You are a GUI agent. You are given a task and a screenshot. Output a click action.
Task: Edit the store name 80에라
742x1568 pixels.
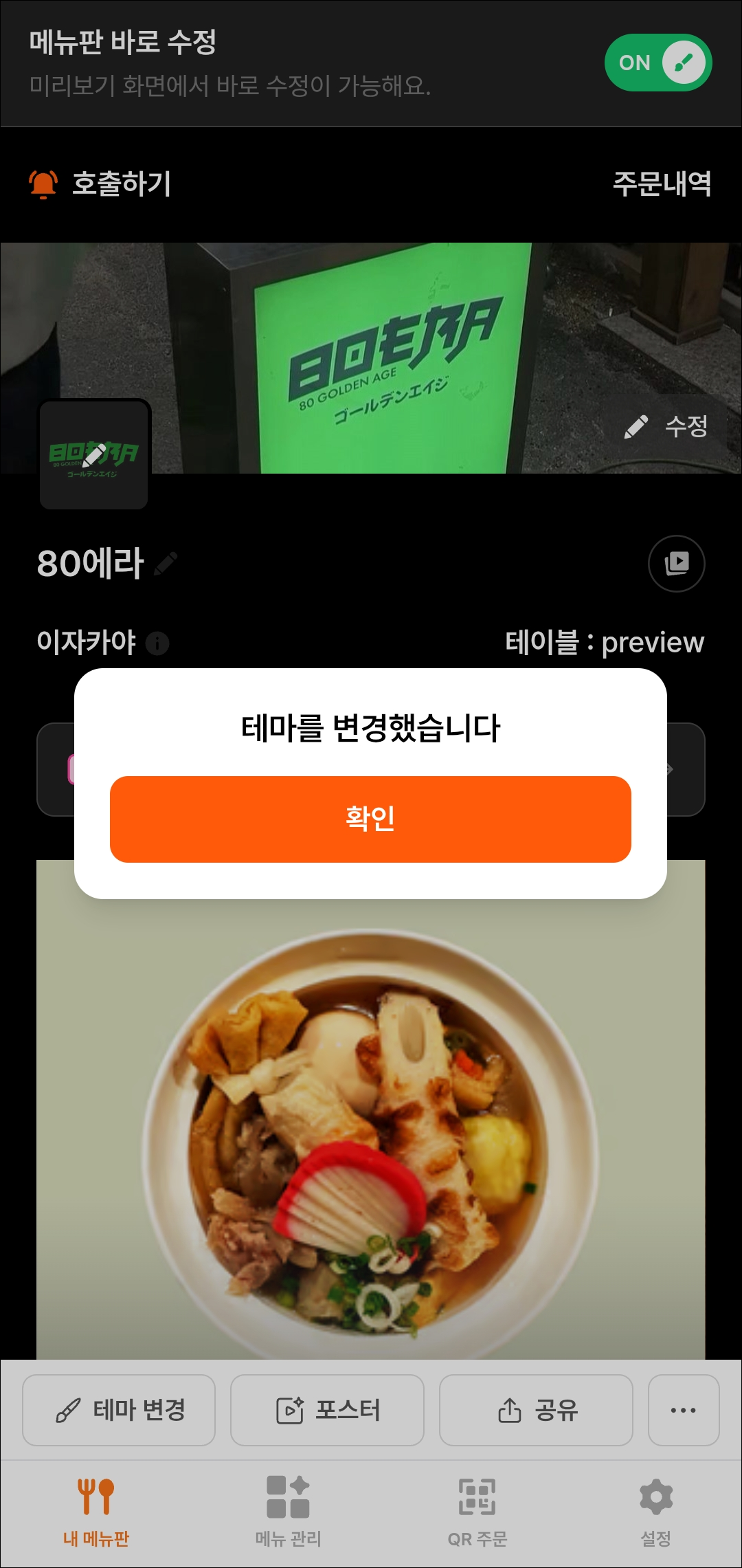coord(166,564)
